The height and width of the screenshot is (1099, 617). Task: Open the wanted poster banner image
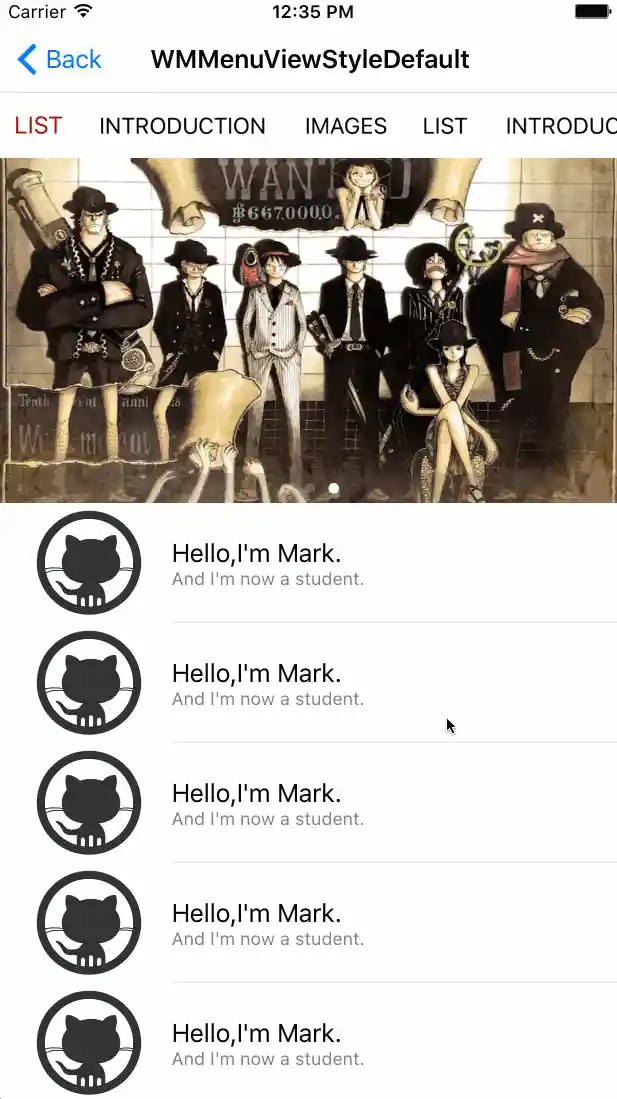pyautogui.click(x=308, y=330)
